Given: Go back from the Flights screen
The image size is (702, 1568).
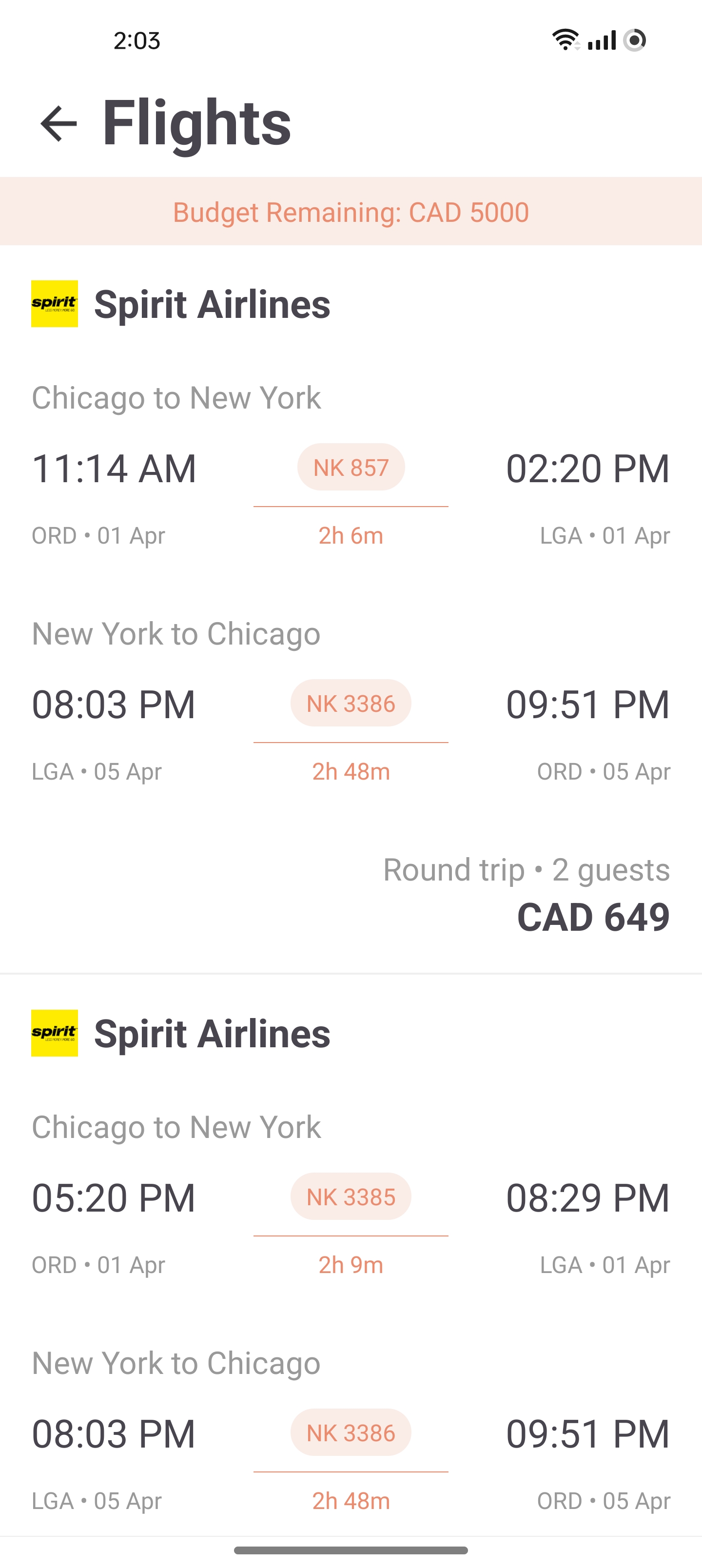Looking at the screenshot, I should [58, 123].
